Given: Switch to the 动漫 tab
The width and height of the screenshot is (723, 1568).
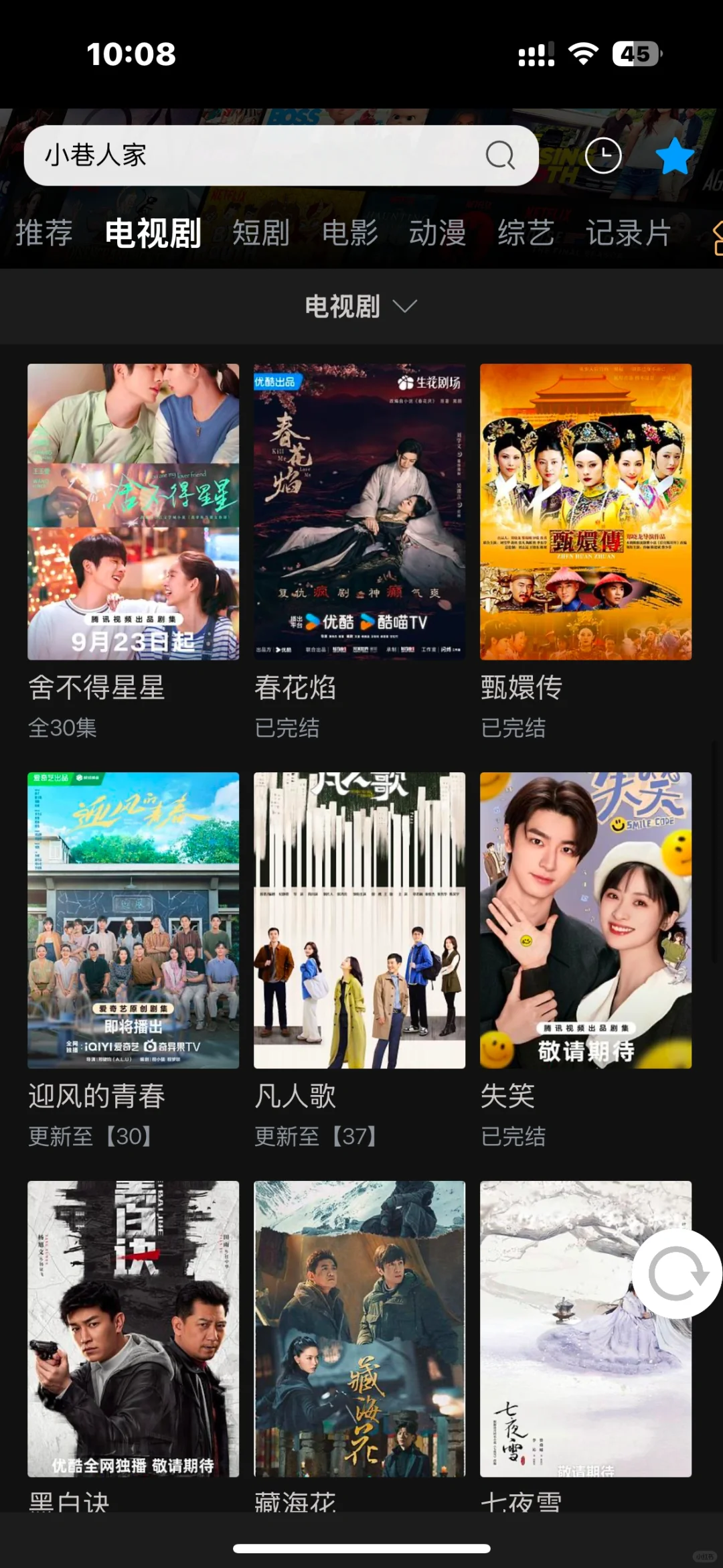Looking at the screenshot, I should click(438, 233).
